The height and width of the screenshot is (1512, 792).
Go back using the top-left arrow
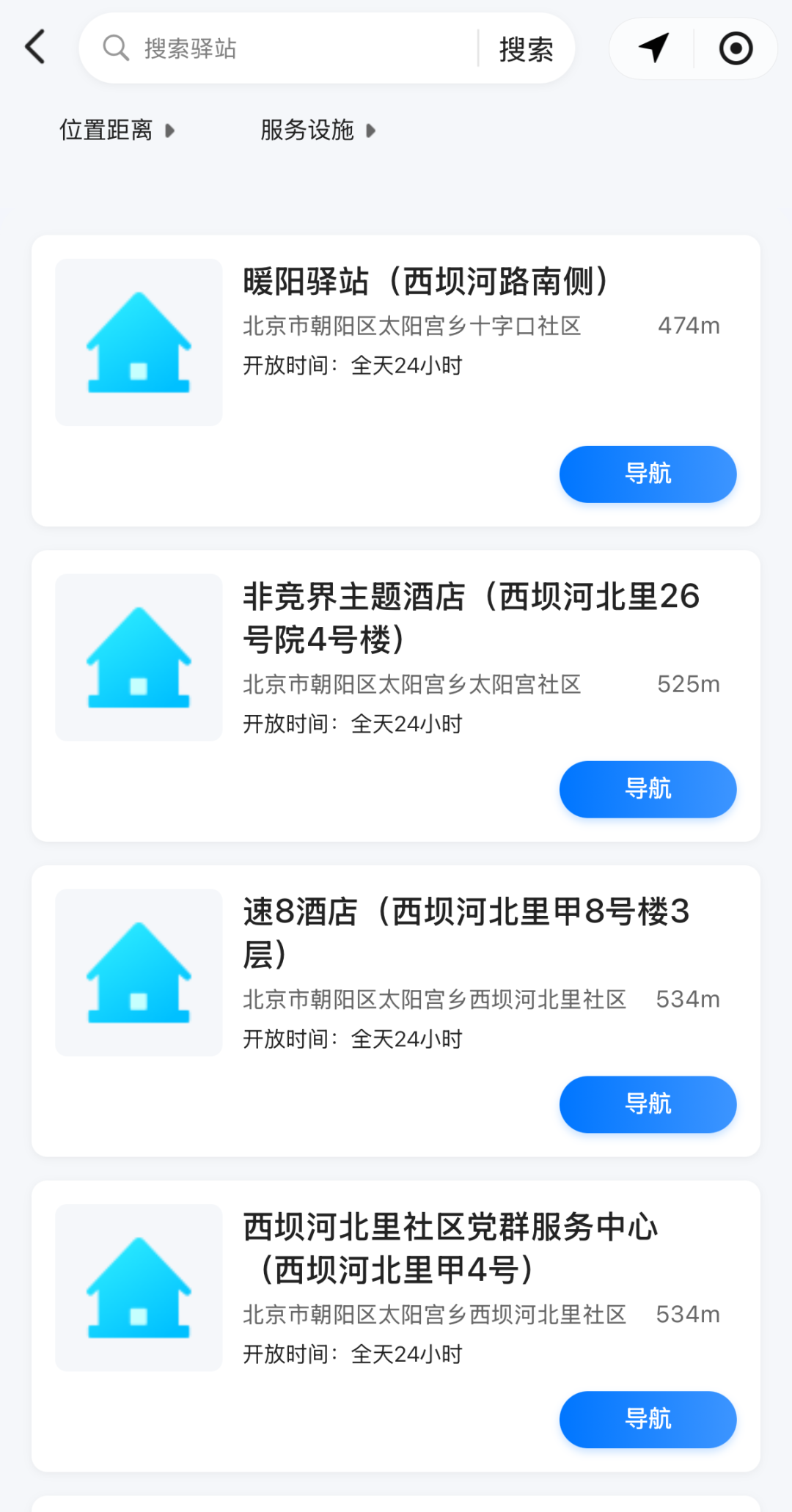[x=36, y=48]
